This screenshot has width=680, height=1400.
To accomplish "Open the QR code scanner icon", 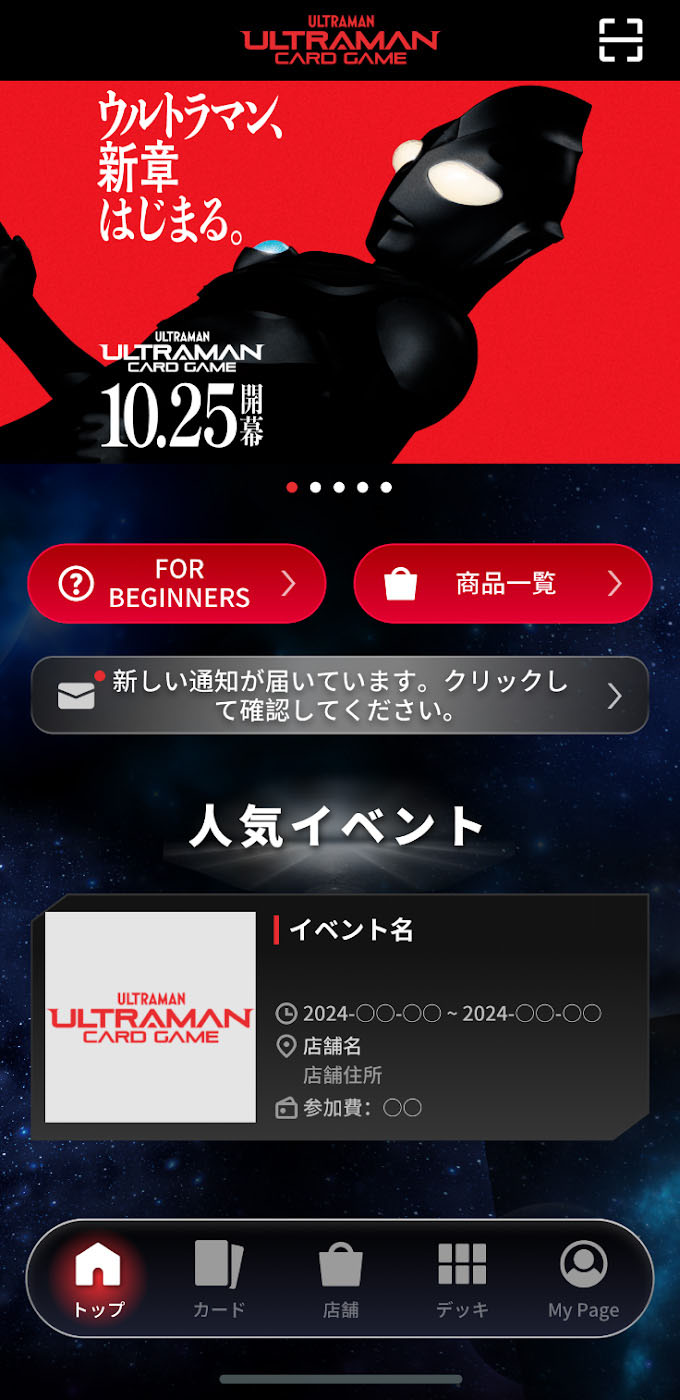I will pyautogui.click(x=621, y=40).
